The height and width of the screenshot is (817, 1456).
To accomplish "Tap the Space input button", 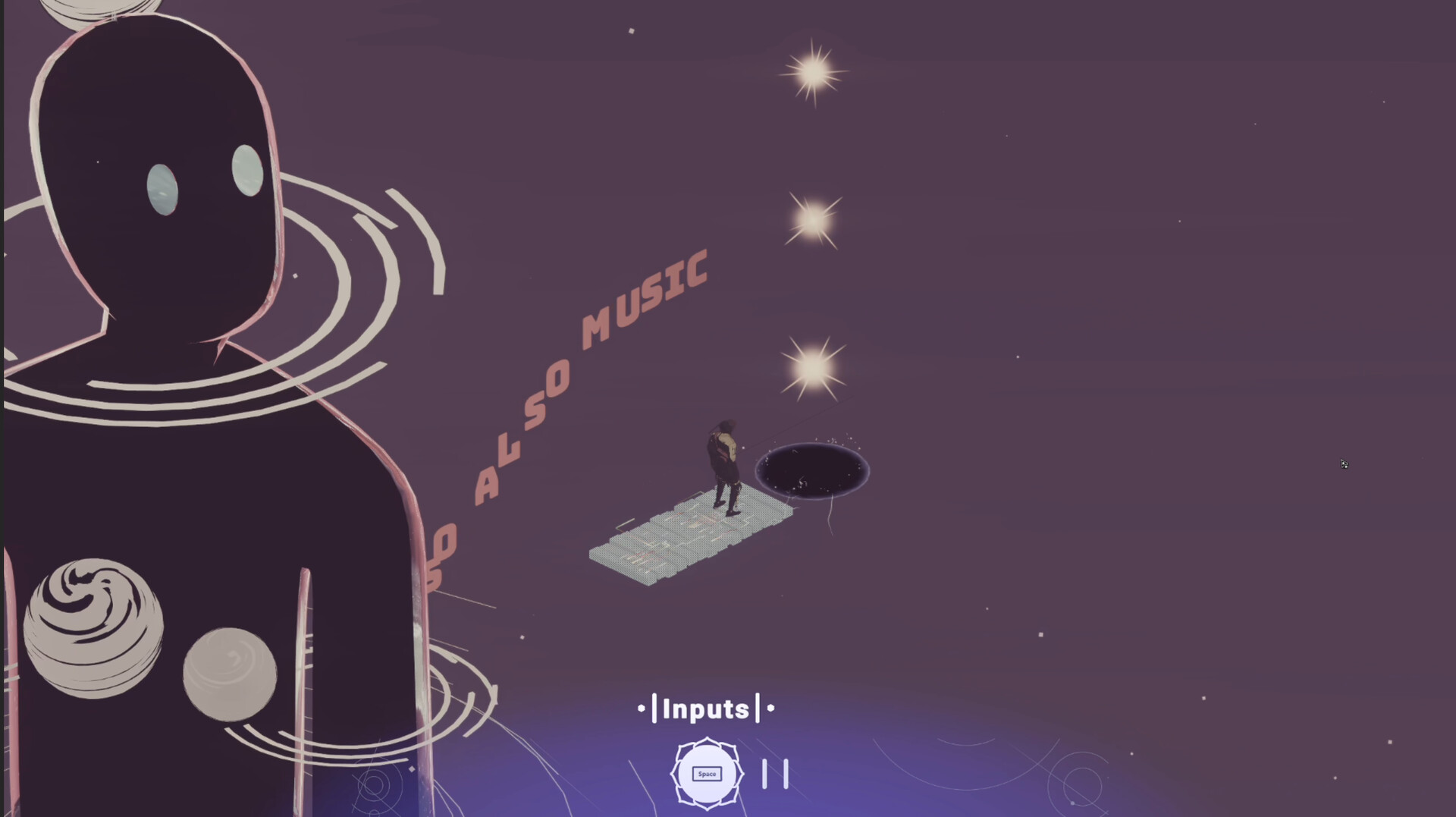I will click(x=707, y=774).
